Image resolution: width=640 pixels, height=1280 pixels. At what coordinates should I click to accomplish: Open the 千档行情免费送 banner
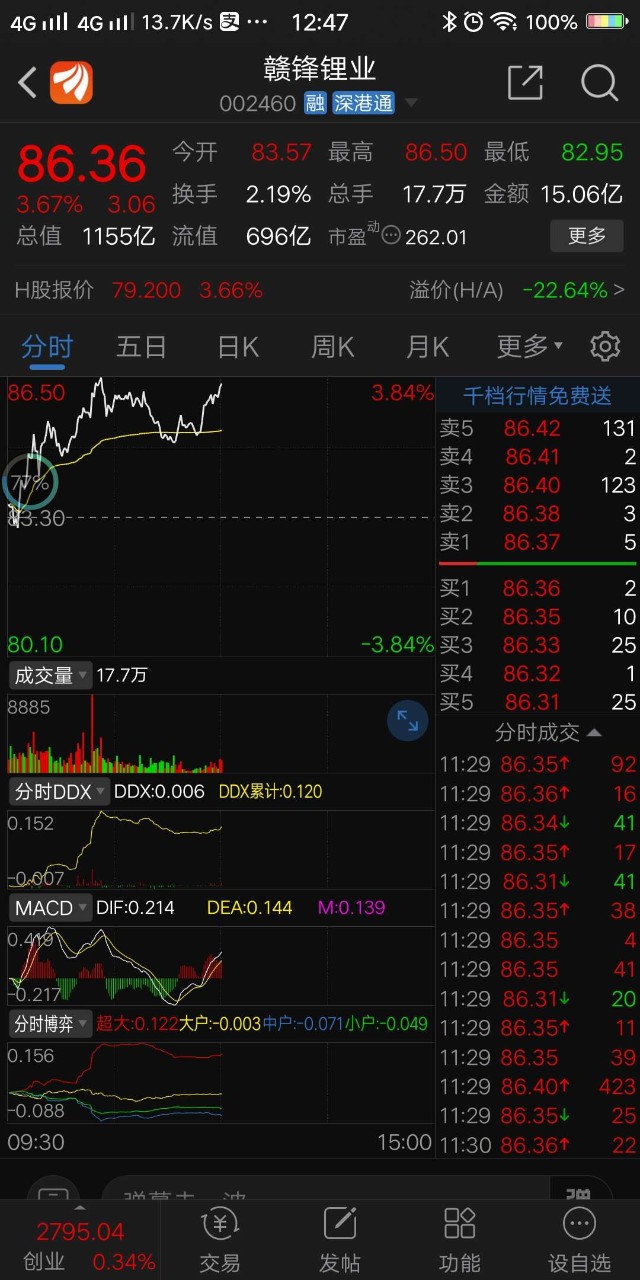tap(537, 397)
